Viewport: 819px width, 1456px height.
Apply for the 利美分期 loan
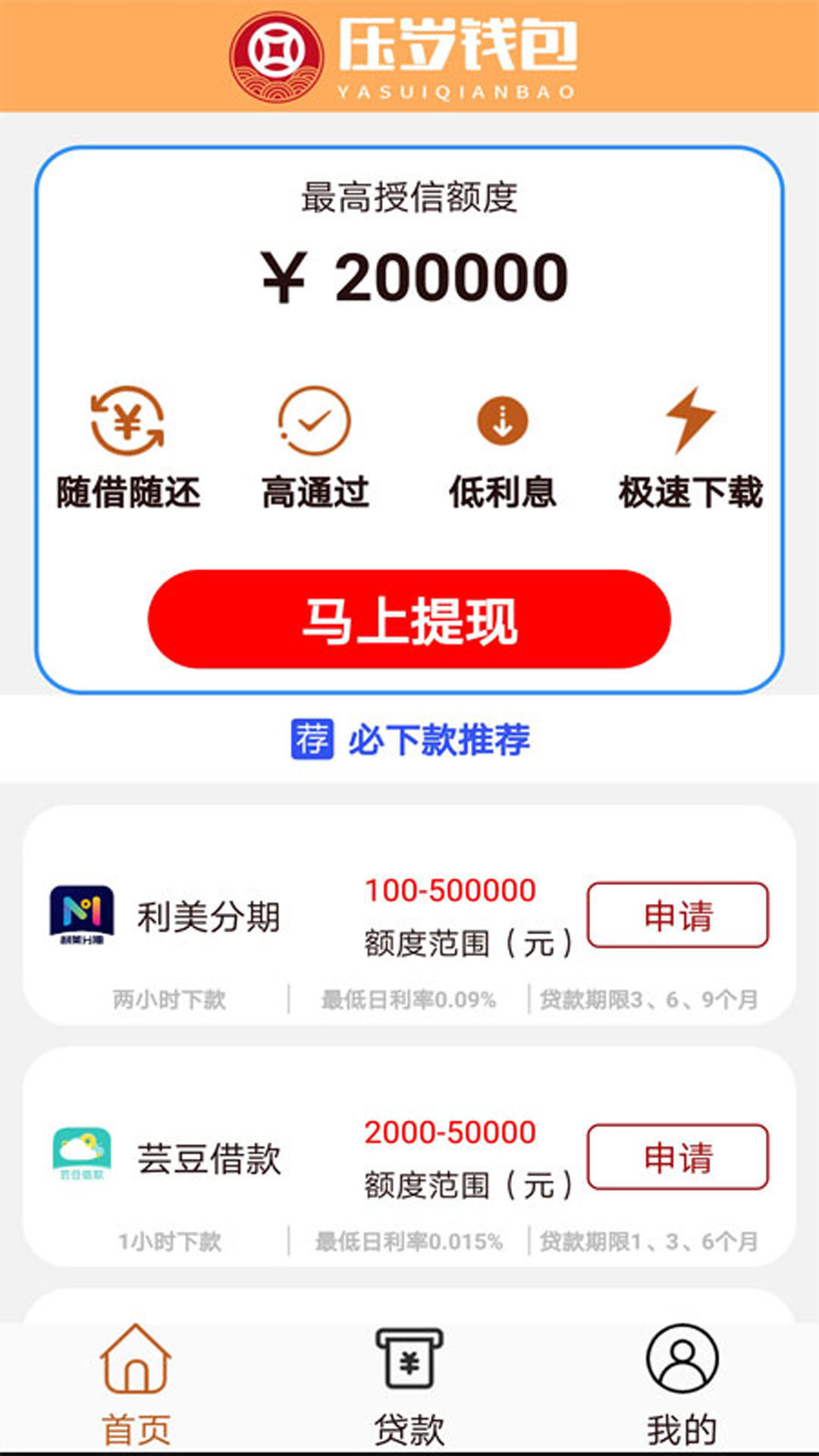pyautogui.click(x=677, y=915)
